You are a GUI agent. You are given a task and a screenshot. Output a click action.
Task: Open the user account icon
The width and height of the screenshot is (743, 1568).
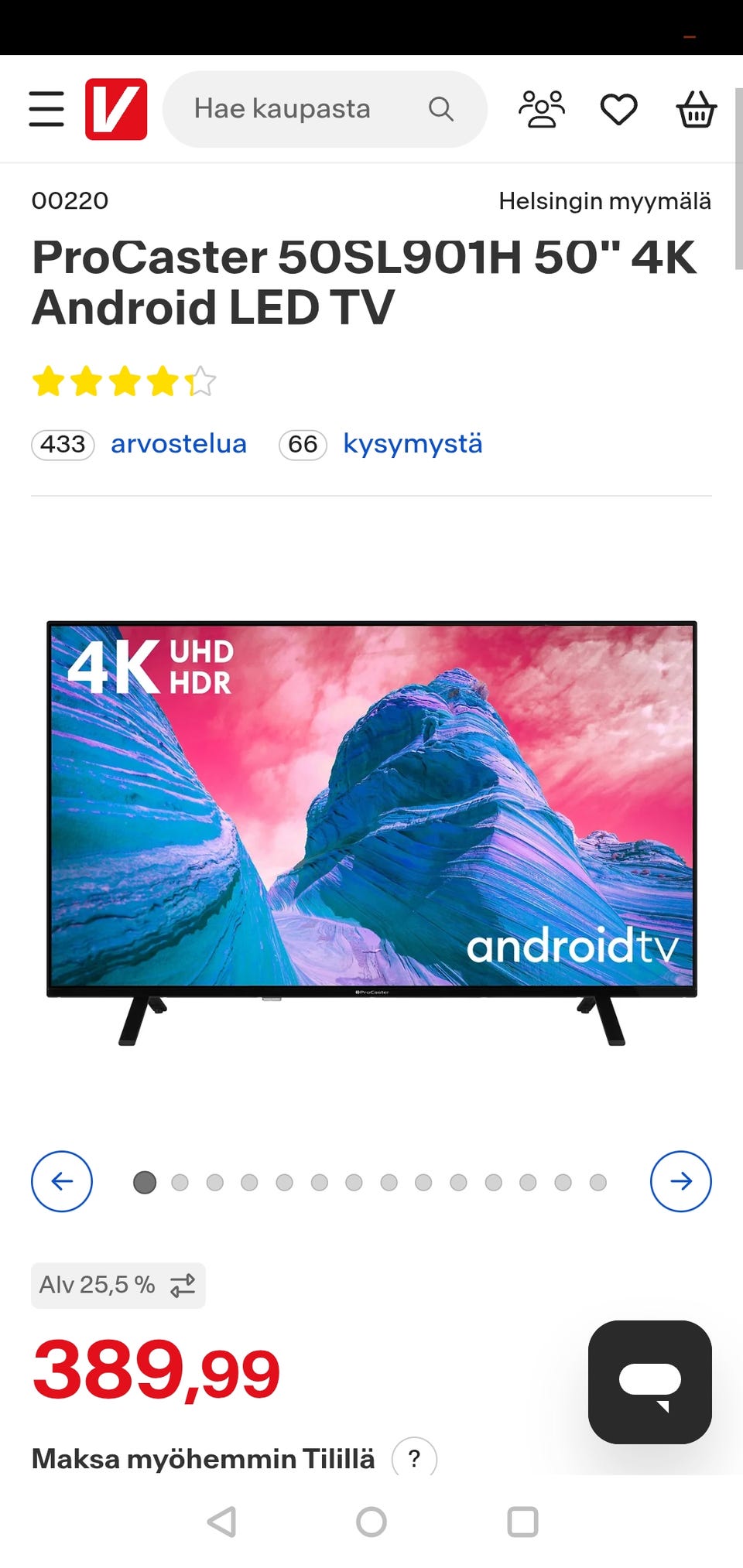542,109
